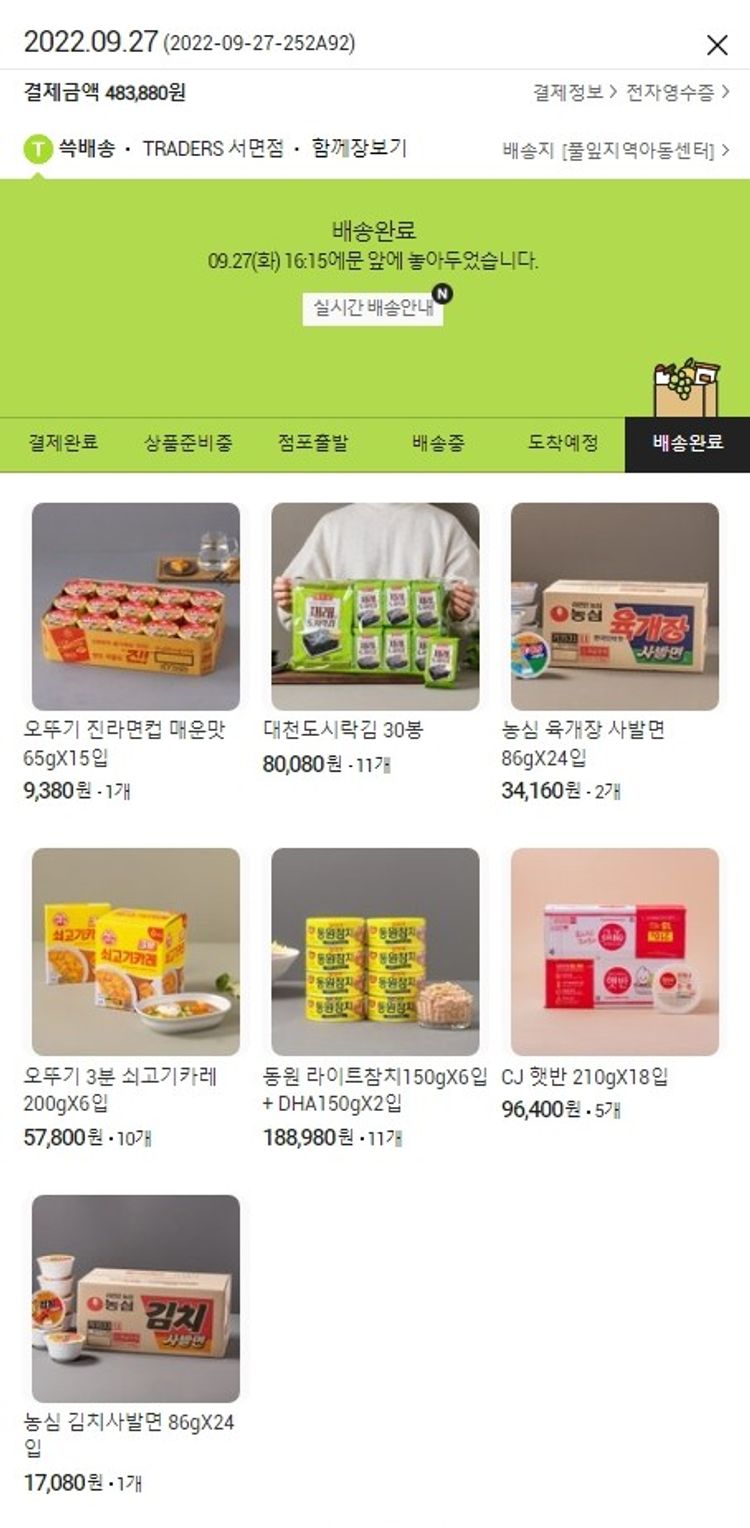Open 전자영수증 electronic receipt link
Viewport: 750px width, 1528px height.
[677, 93]
